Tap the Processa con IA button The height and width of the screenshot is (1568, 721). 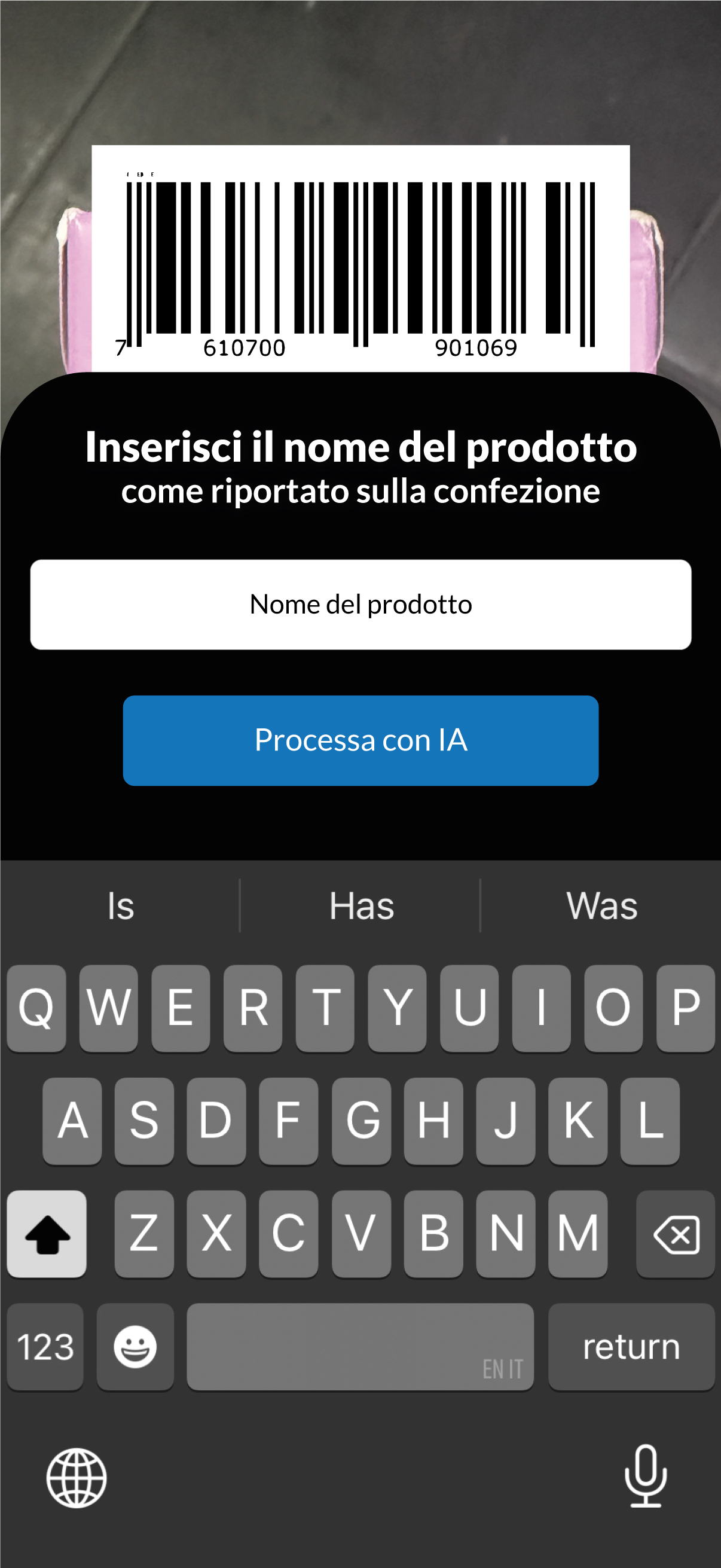coord(360,740)
